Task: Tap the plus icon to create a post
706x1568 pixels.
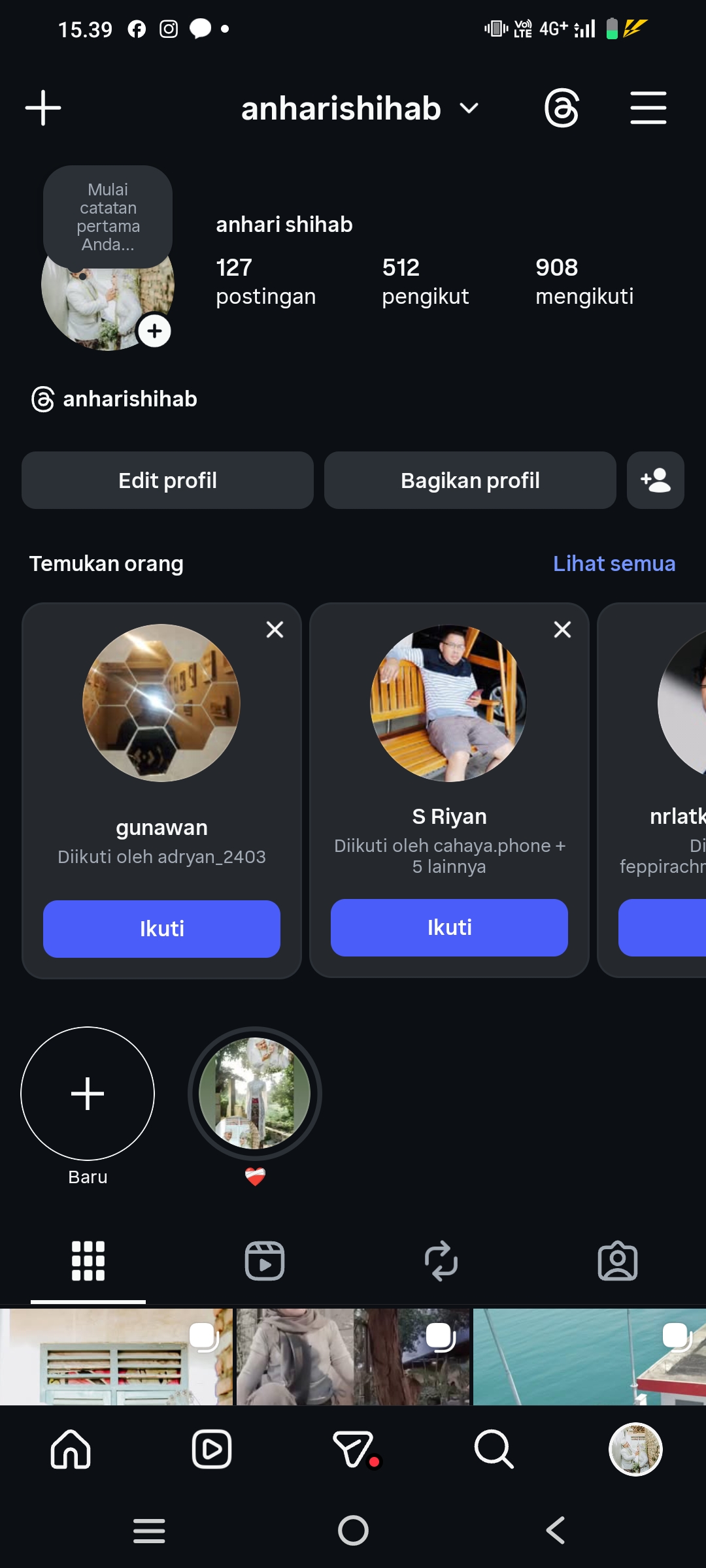Action: pyautogui.click(x=43, y=108)
